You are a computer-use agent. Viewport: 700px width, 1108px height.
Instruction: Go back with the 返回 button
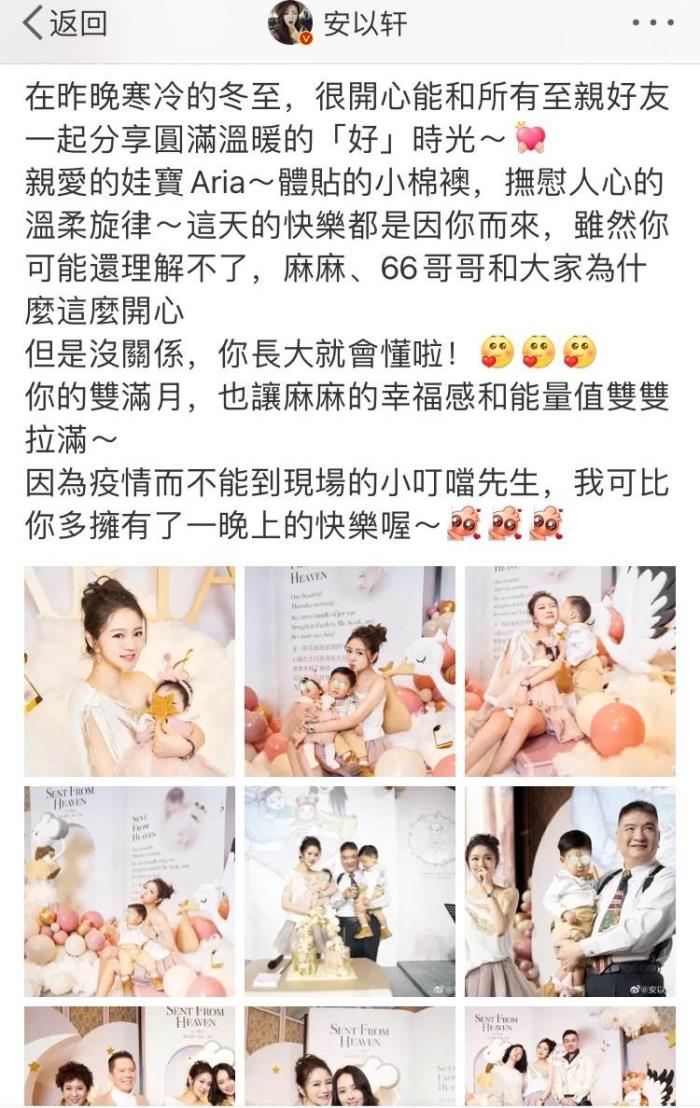[x=65, y=24]
